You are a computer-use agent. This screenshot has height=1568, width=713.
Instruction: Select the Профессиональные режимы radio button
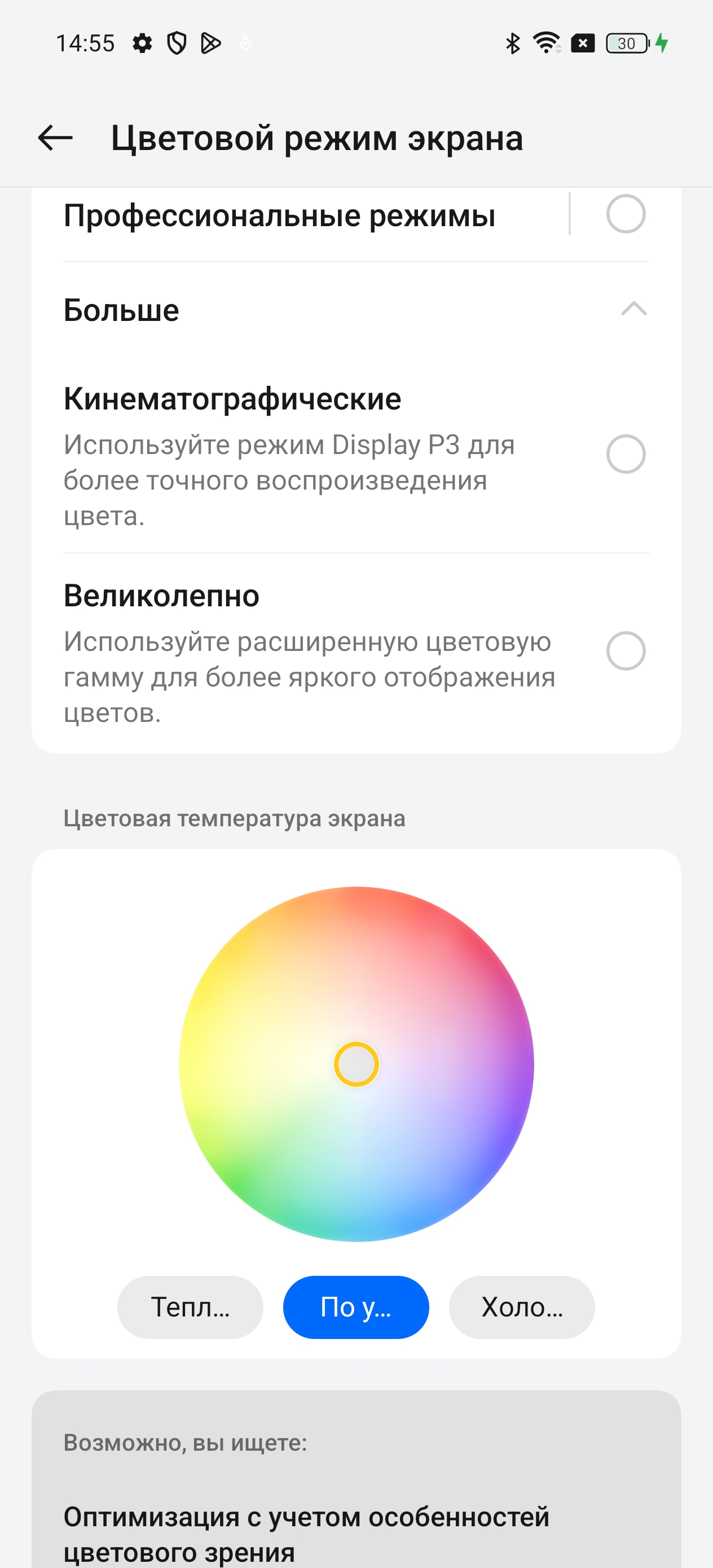click(626, 214)
